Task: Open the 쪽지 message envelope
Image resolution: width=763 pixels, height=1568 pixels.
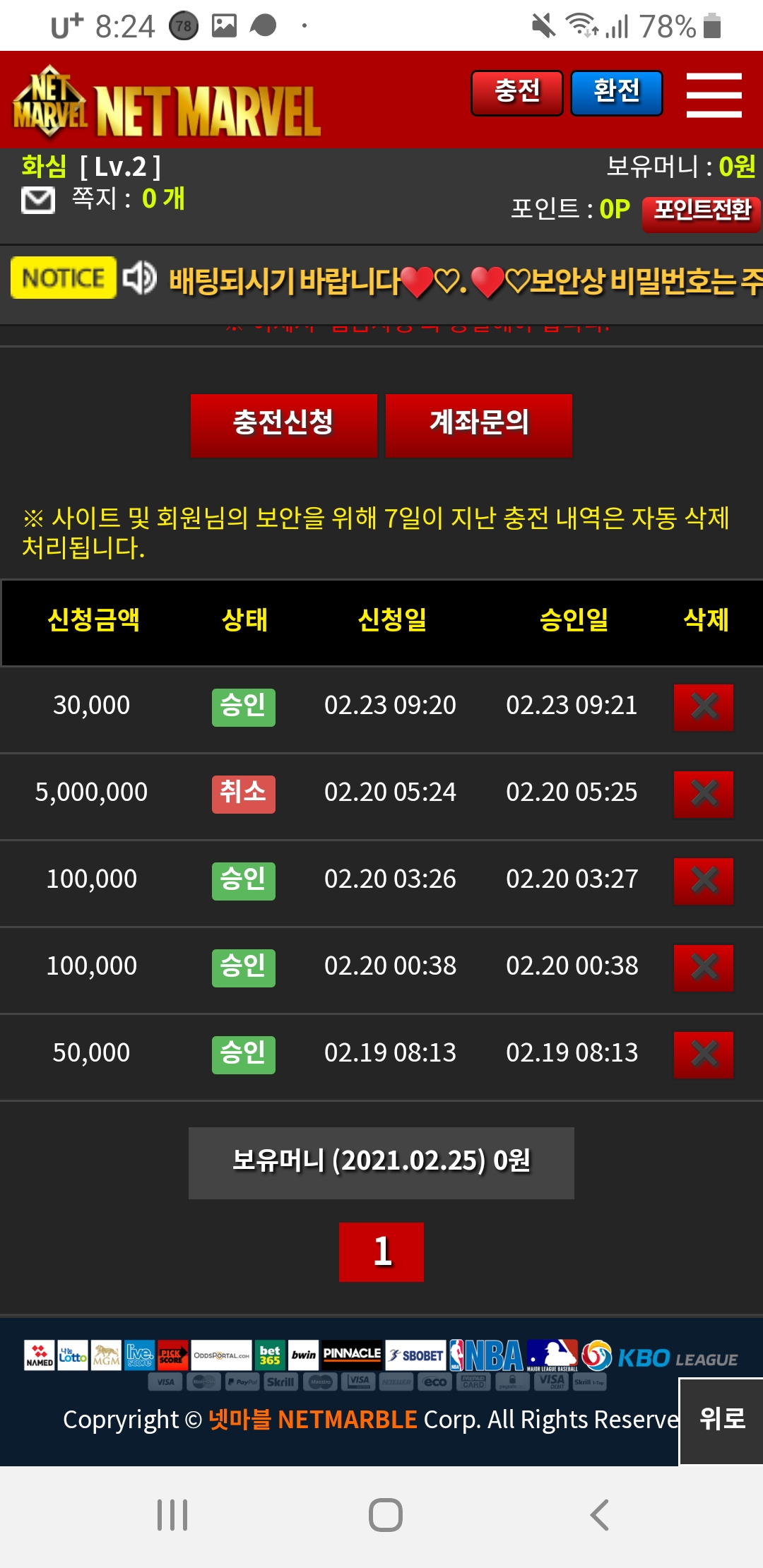Action: click(x=38, y=200)
